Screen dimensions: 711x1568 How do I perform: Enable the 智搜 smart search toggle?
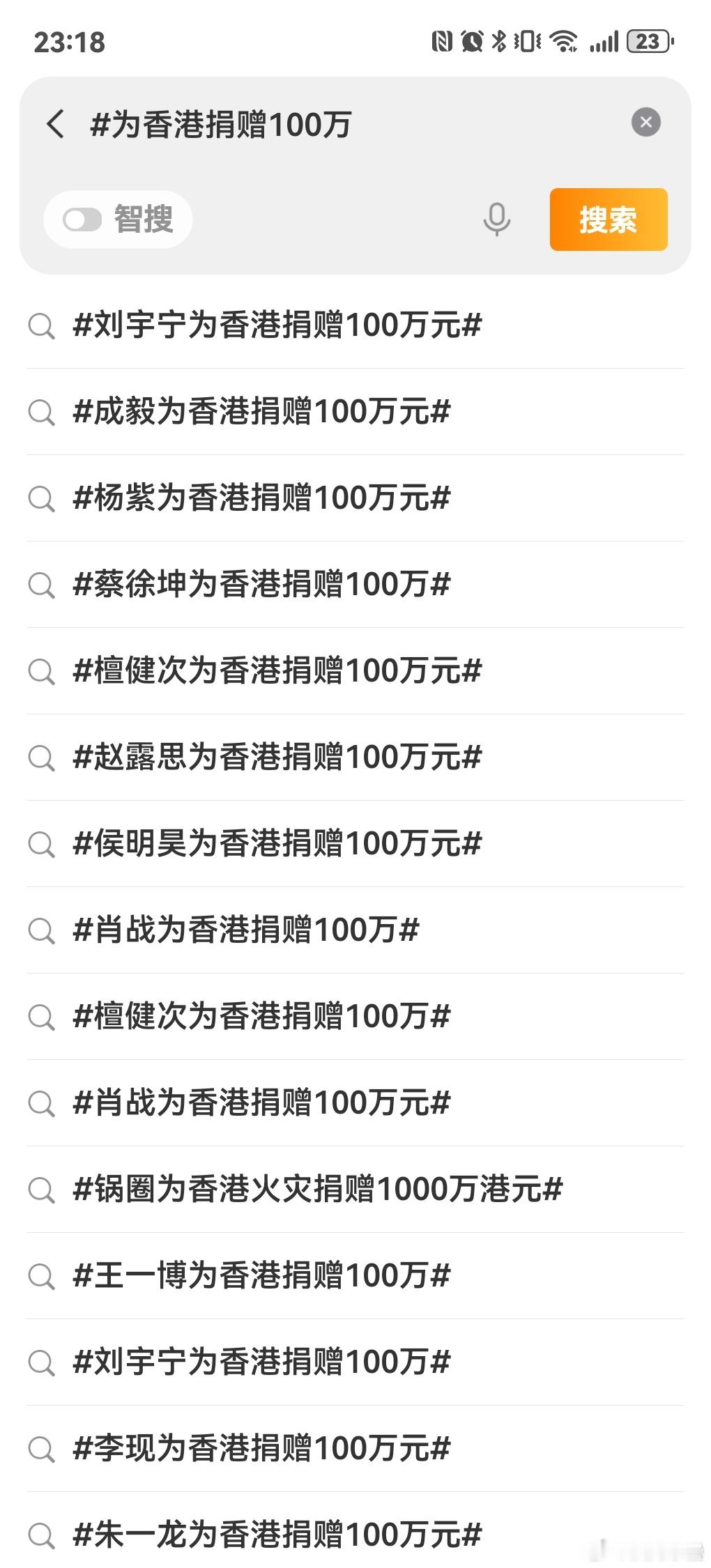(x=83, y=219)
